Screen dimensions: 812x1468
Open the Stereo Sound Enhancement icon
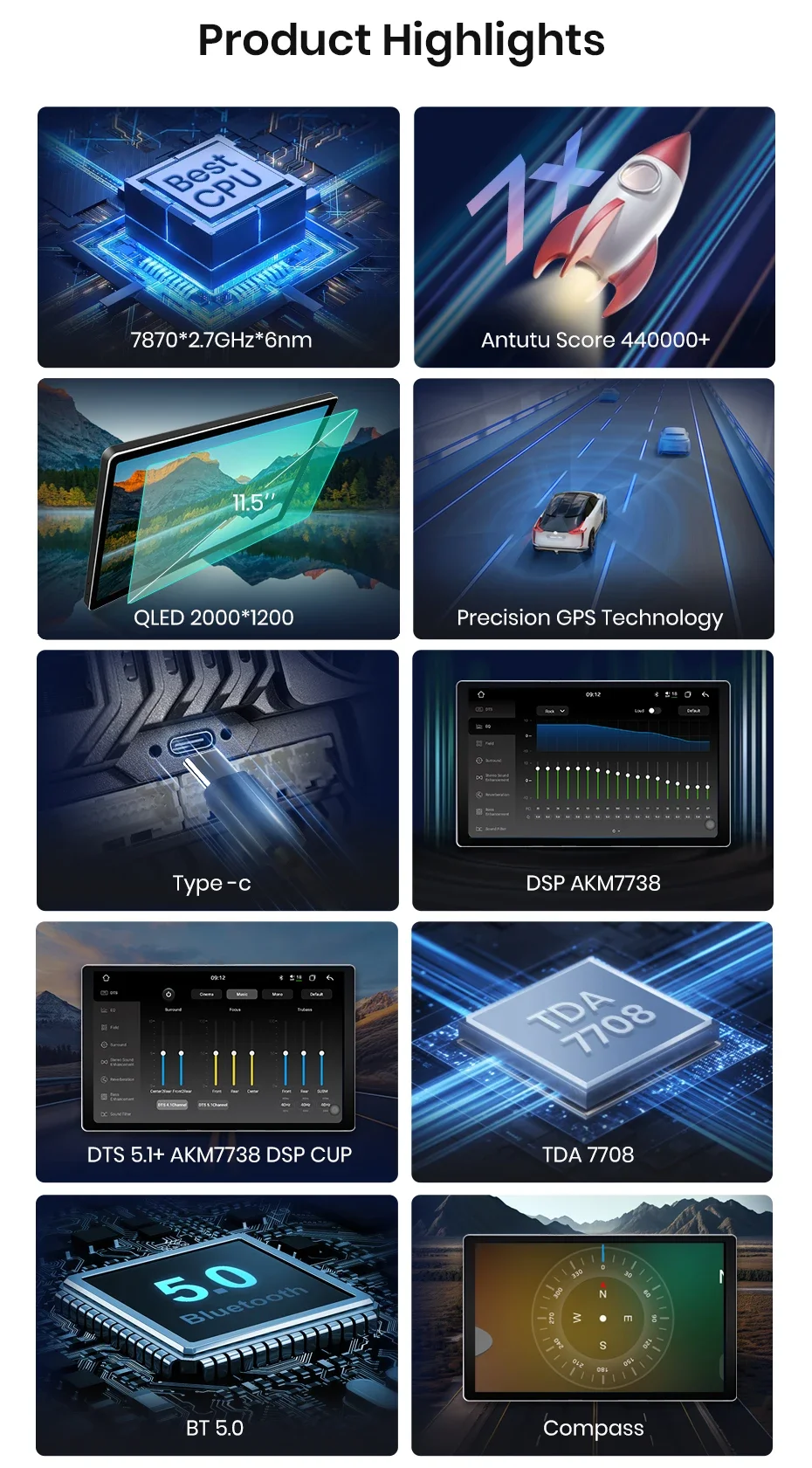[x=479, y=775]
